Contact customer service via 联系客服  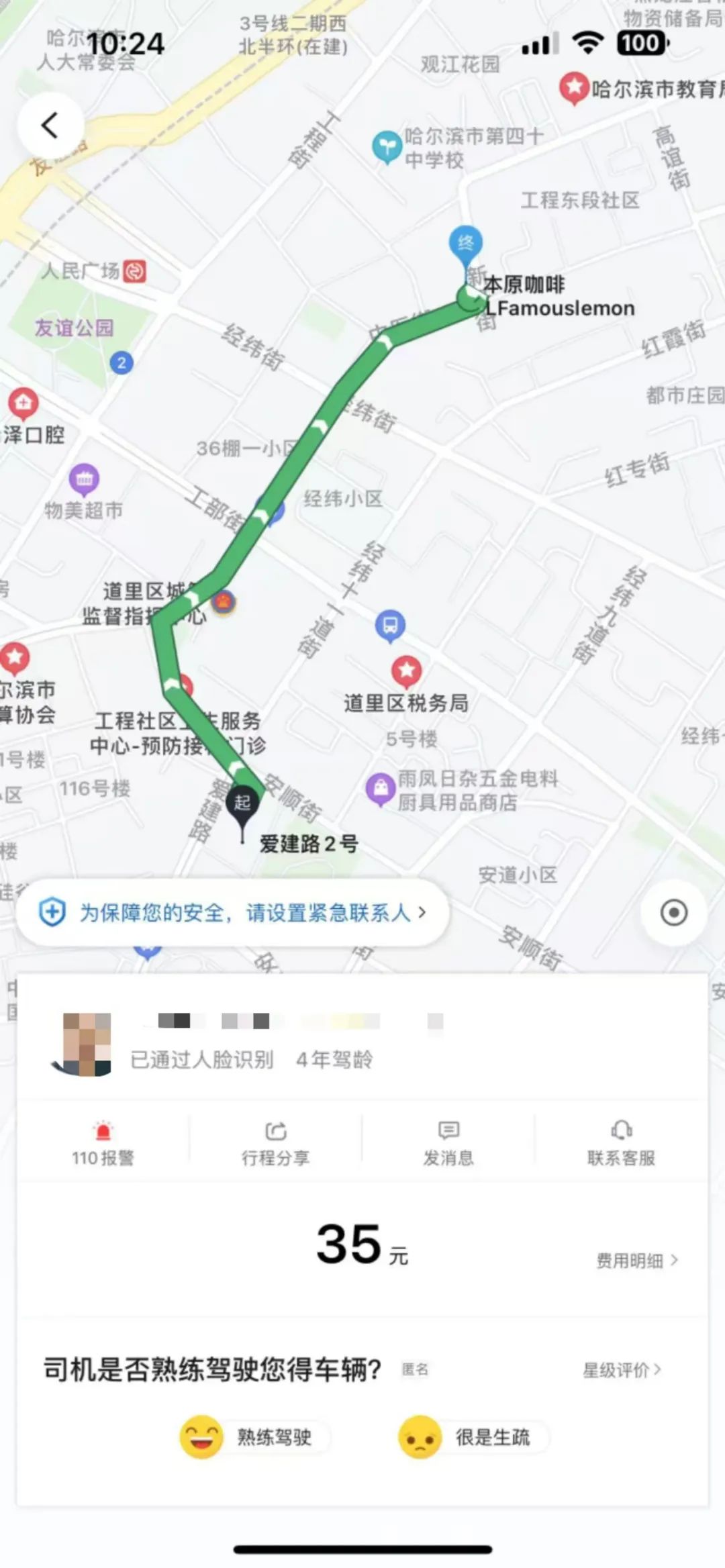click(621, 1142)
